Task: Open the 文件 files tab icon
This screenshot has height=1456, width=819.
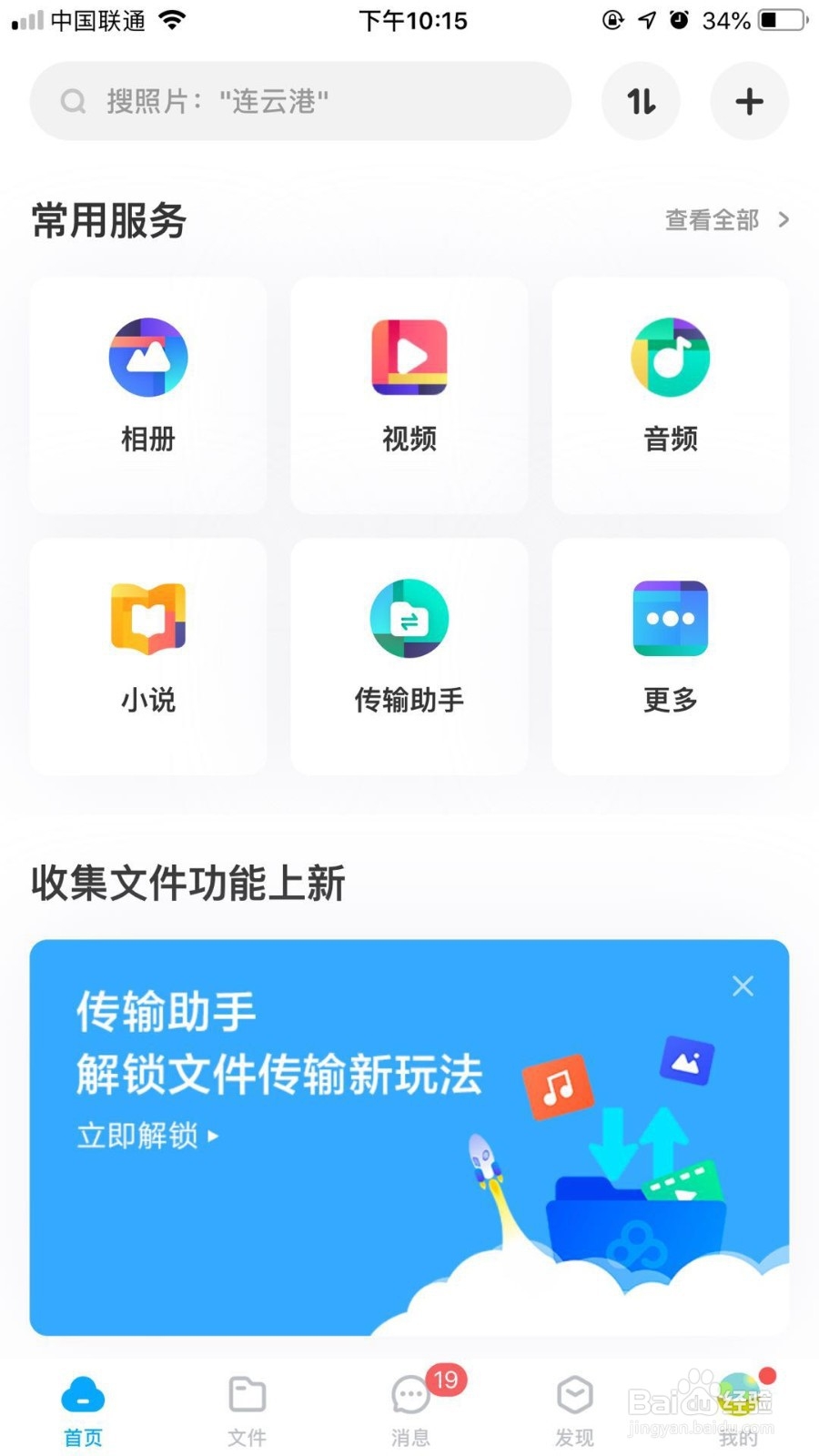Action: tap(247, 1394)
